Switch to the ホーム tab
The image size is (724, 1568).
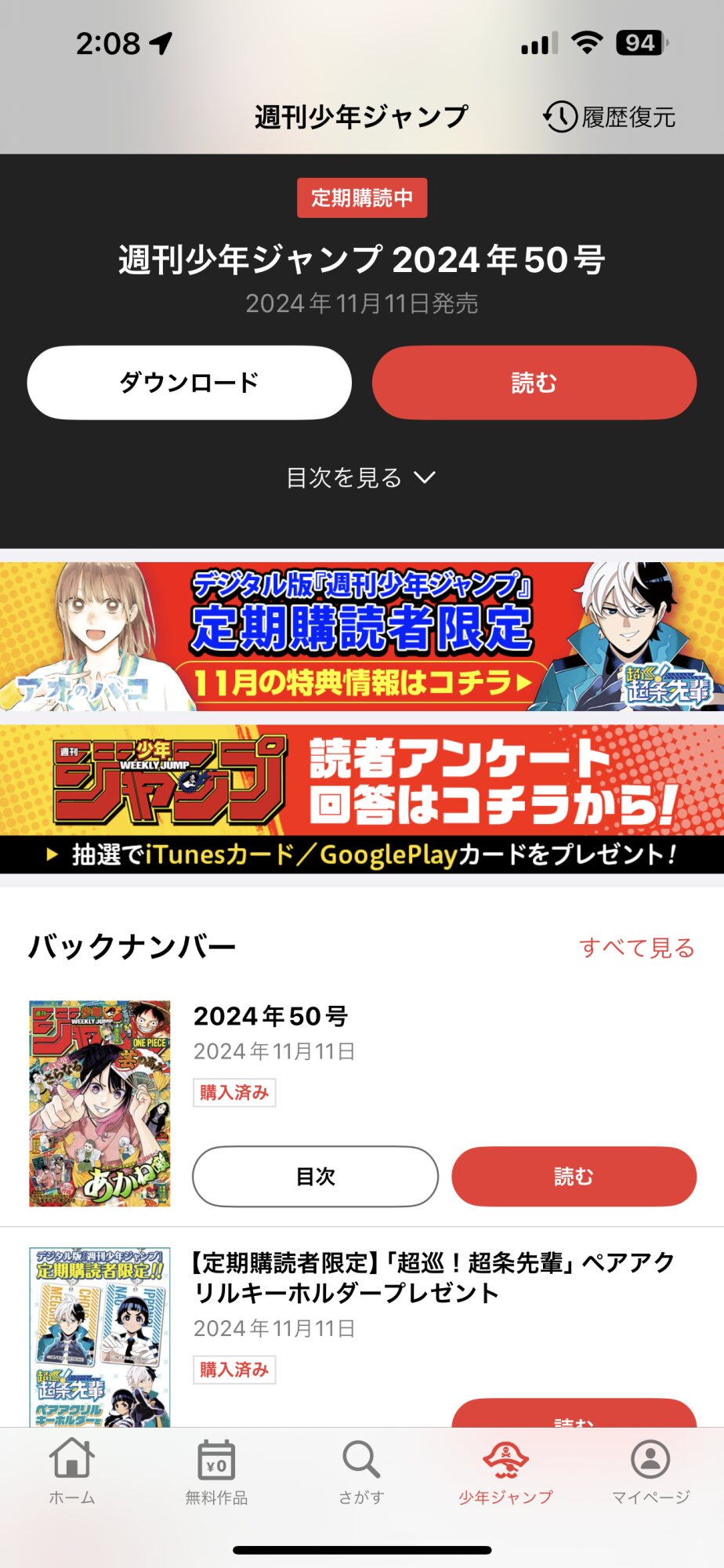(x=72, y=1472)
